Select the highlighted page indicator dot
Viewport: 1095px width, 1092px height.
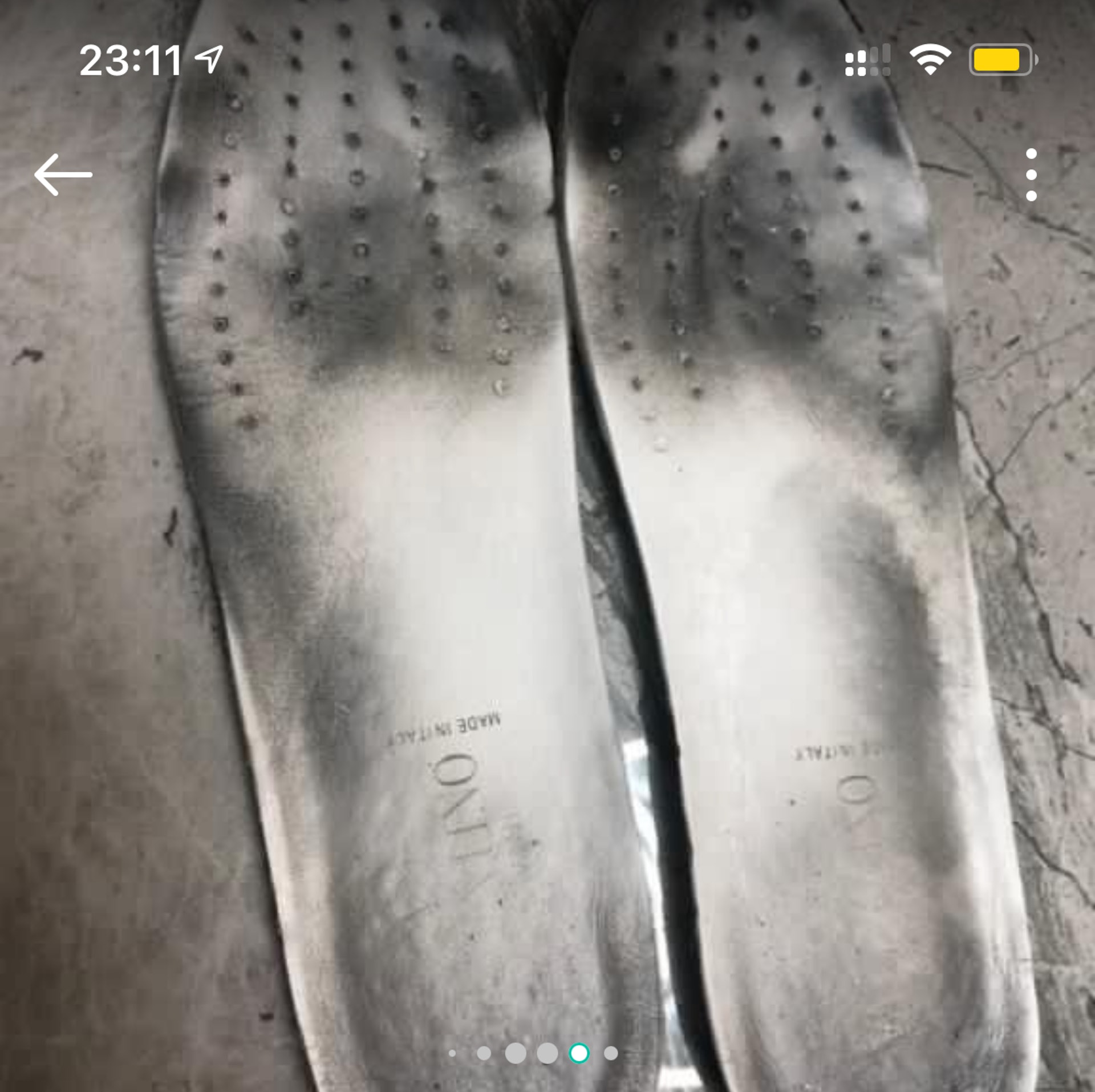click(579, 1053)
